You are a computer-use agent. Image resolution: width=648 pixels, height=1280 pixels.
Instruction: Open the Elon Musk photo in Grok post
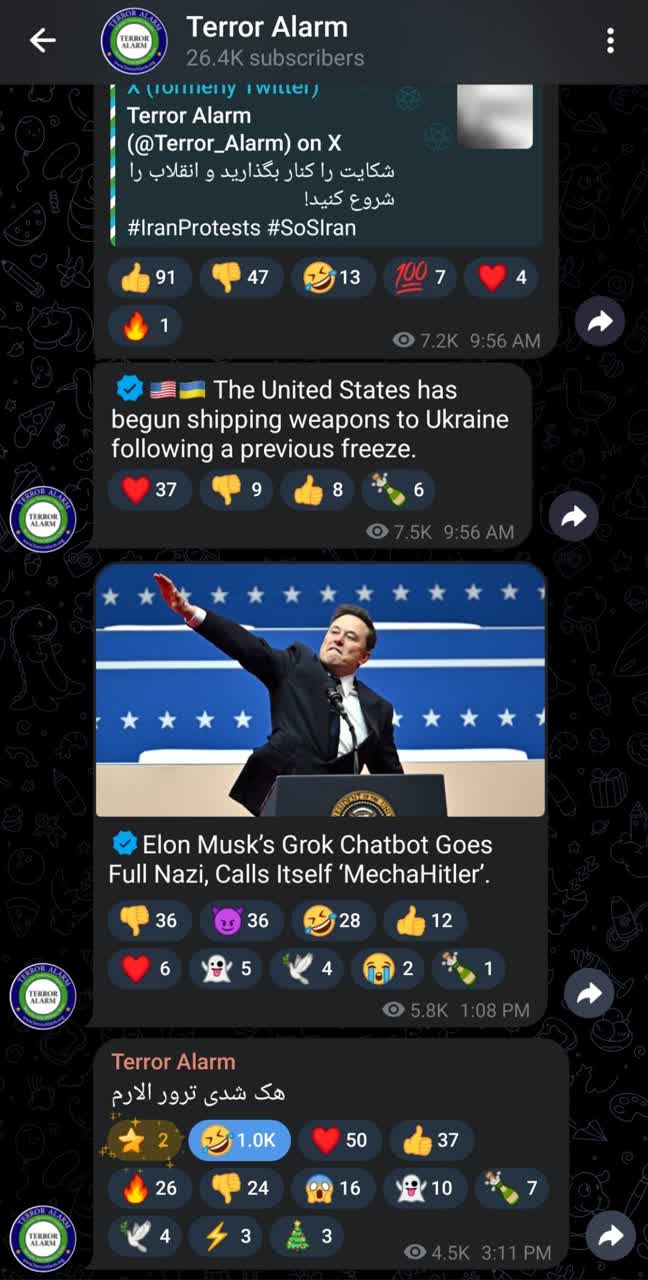[x=320, y=690]
